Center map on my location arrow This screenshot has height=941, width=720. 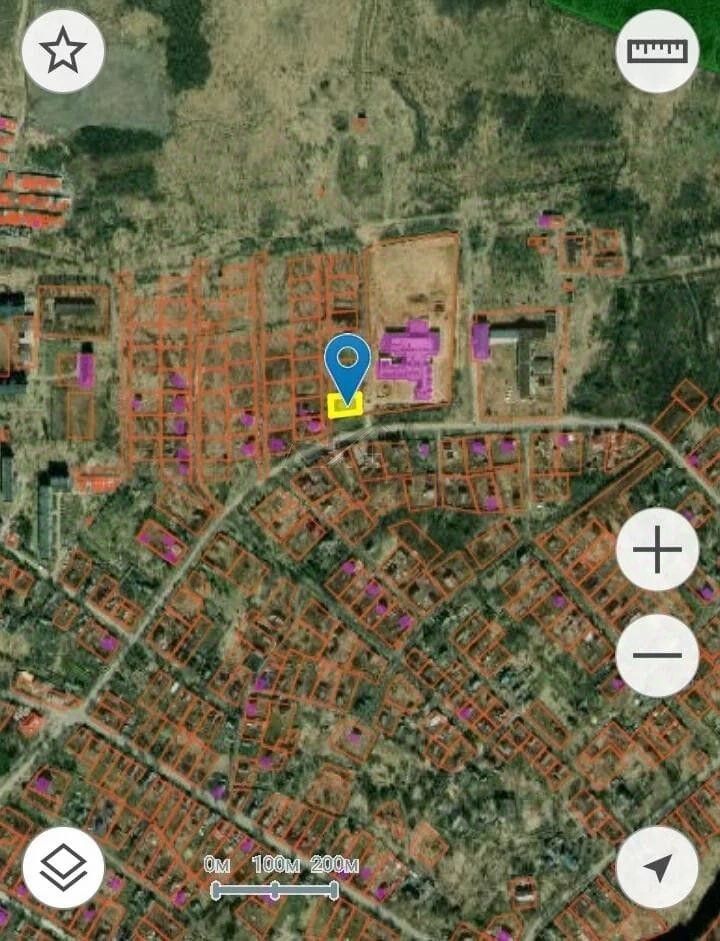tap(657, 867)
